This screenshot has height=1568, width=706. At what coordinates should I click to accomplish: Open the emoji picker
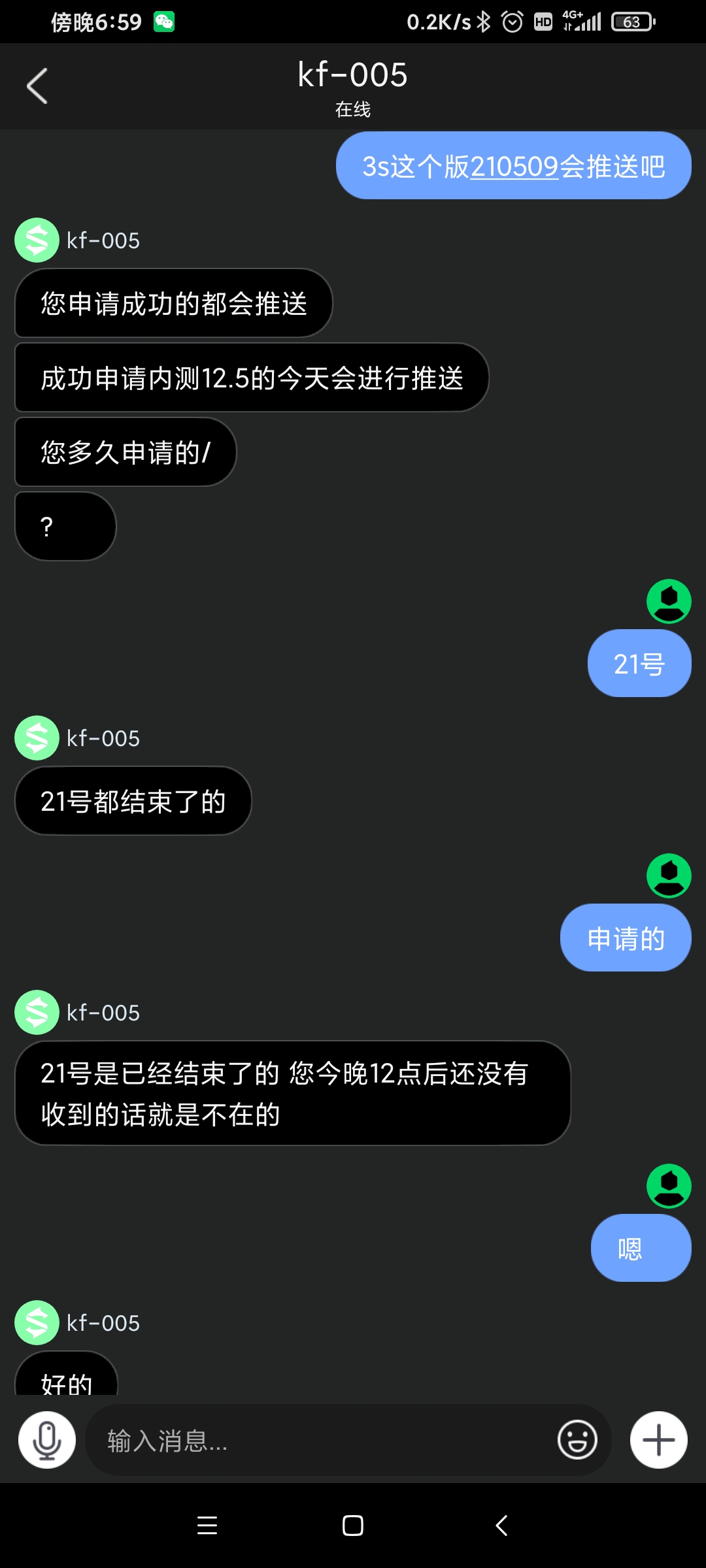(x=577, y=1439)
